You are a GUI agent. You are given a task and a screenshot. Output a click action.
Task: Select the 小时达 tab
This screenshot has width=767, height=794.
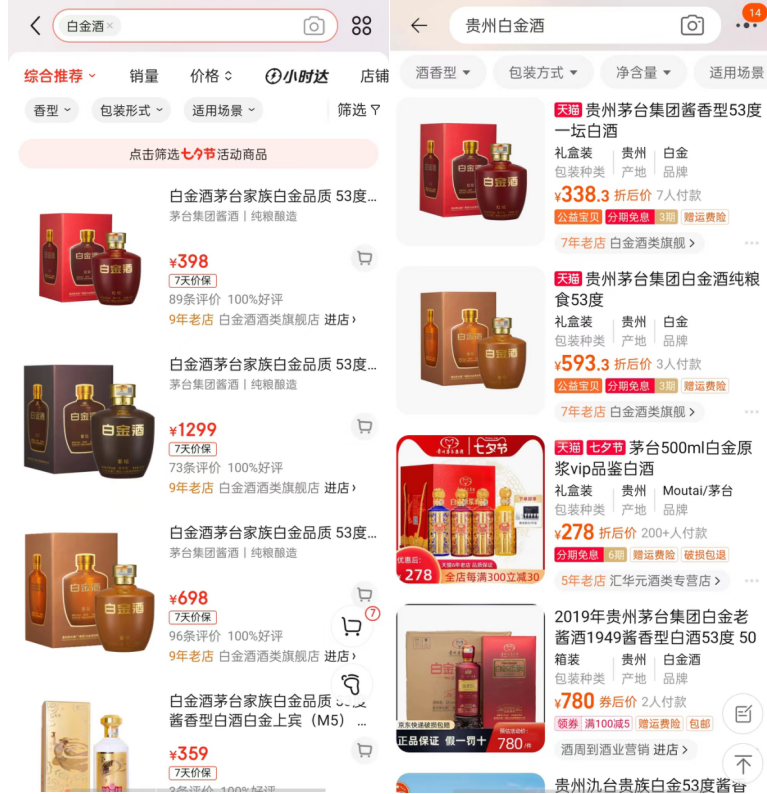click(296, 76)
